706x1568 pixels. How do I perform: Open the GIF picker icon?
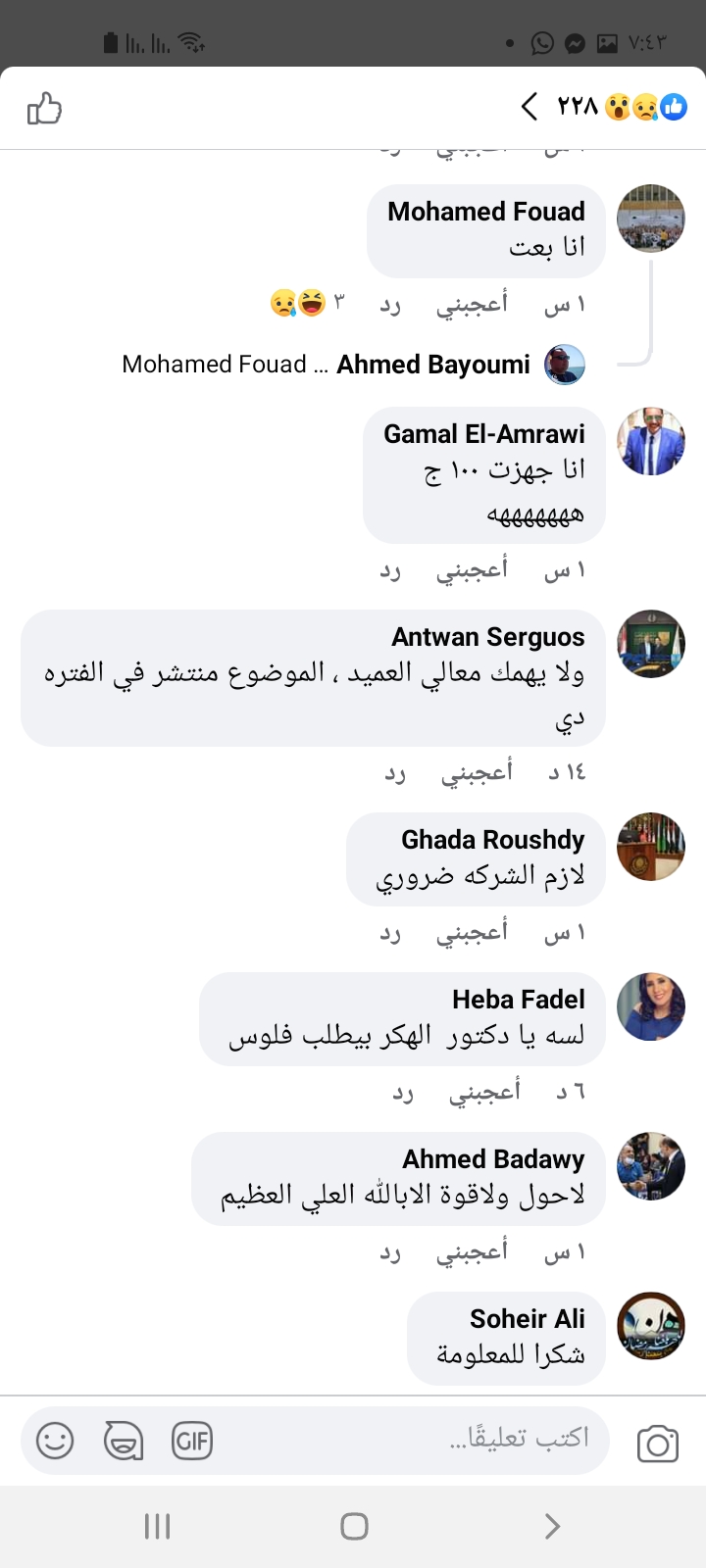(192, 1441)
